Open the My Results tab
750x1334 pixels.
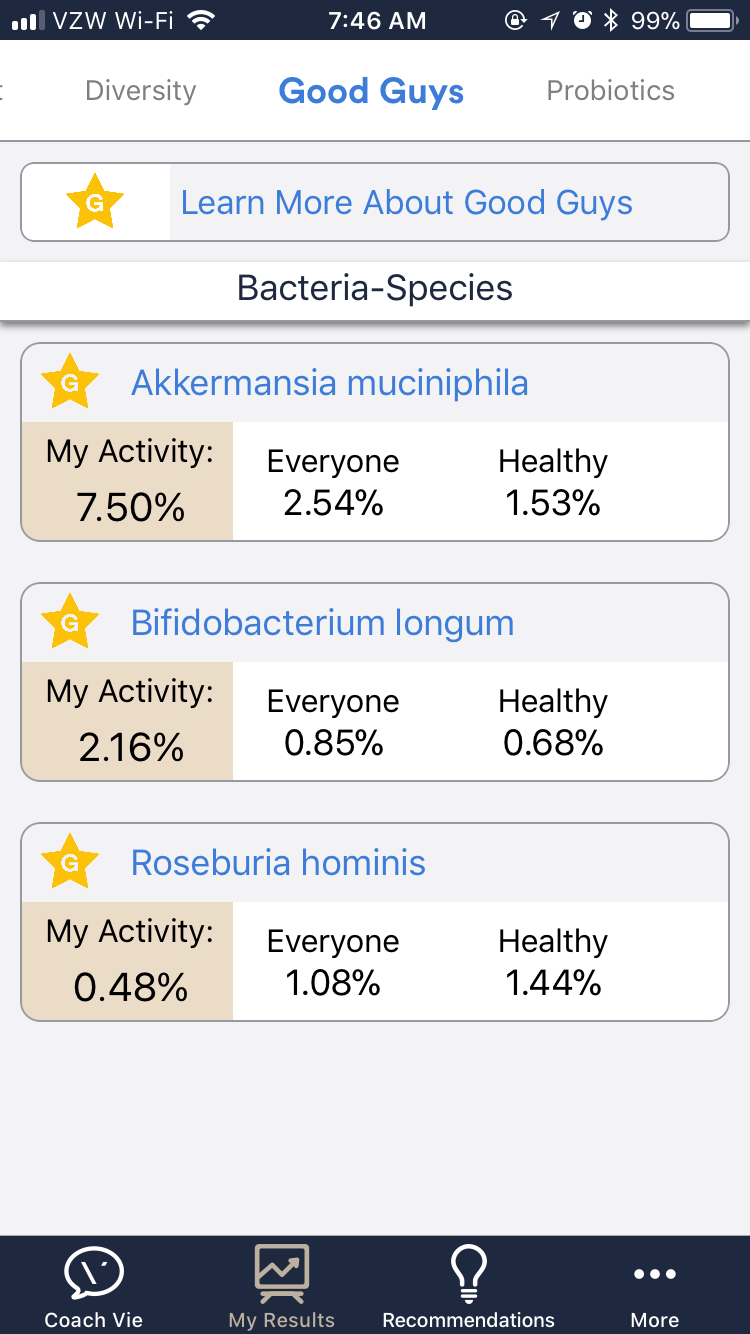(282, 1287)
